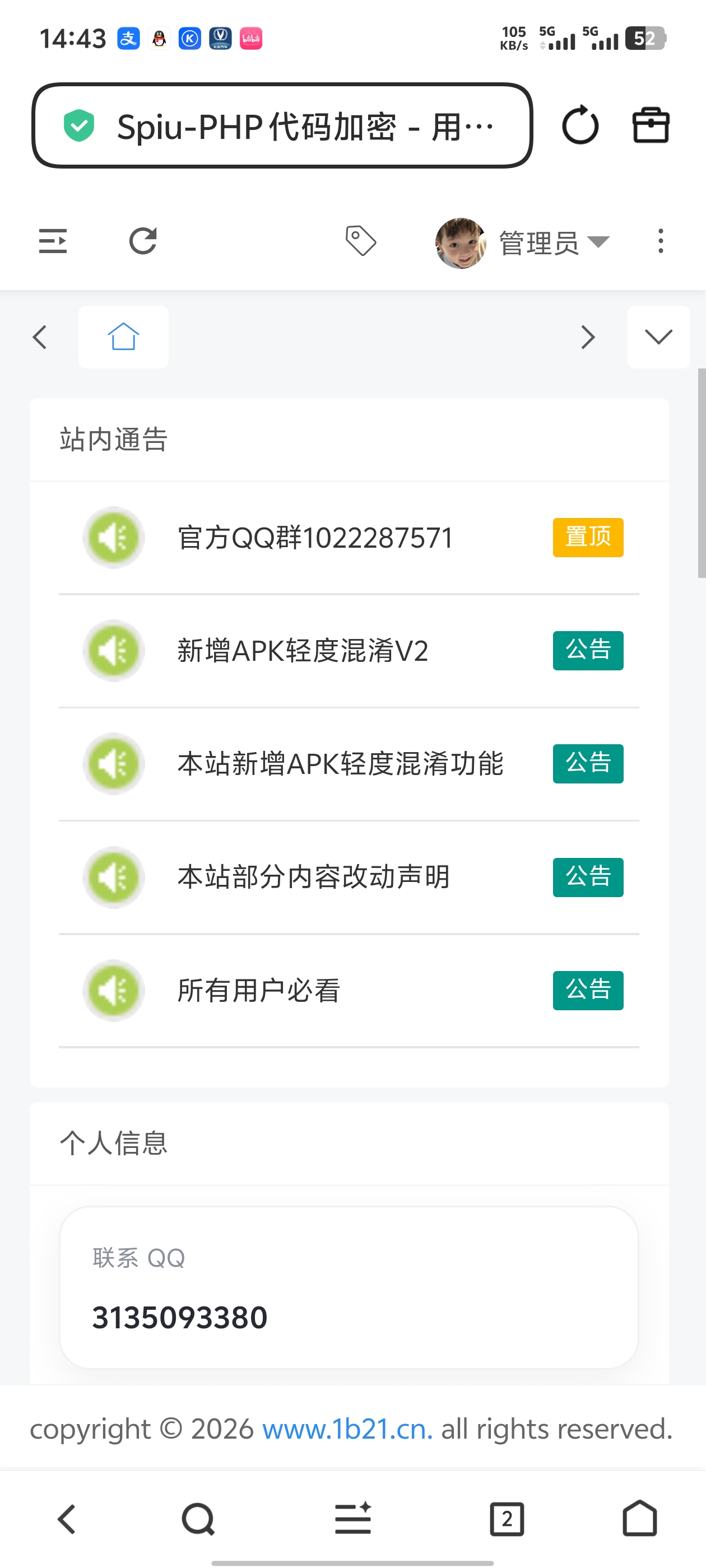Screen dimensions: 706x1568
Task: Refresh the admin panel content
Action: point(143,241)
